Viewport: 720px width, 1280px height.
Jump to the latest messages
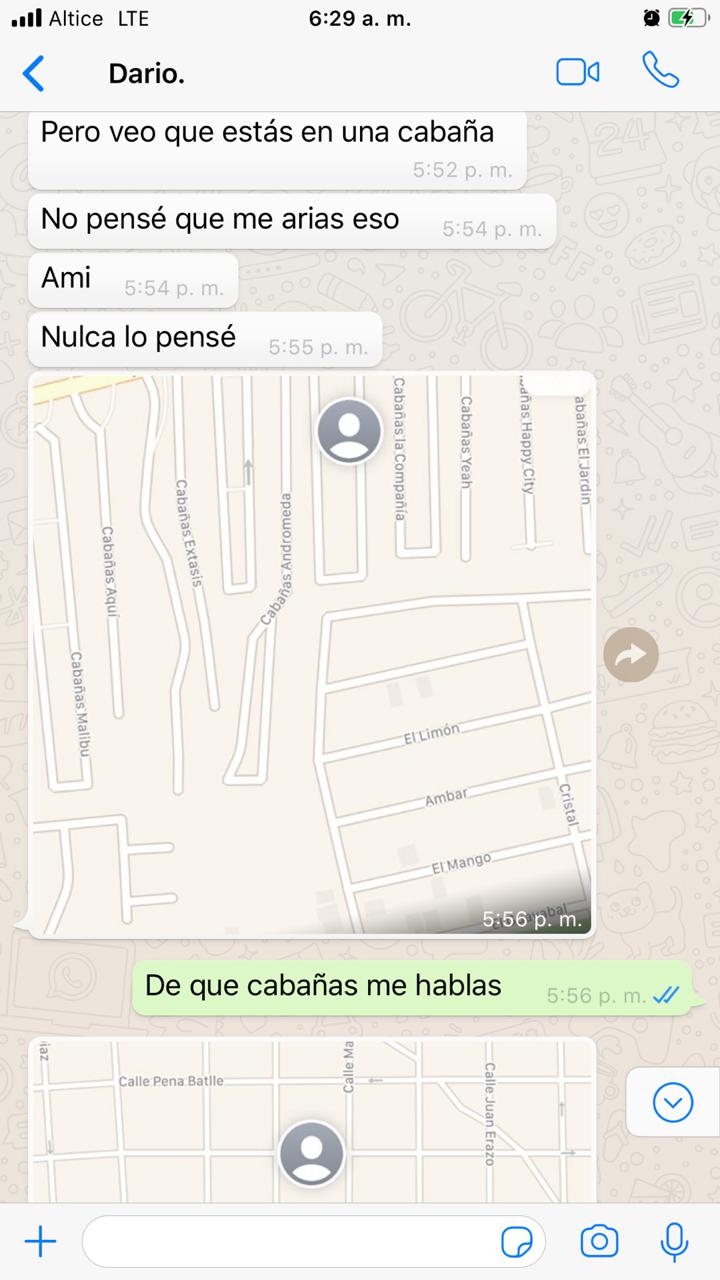(672, 1102)
